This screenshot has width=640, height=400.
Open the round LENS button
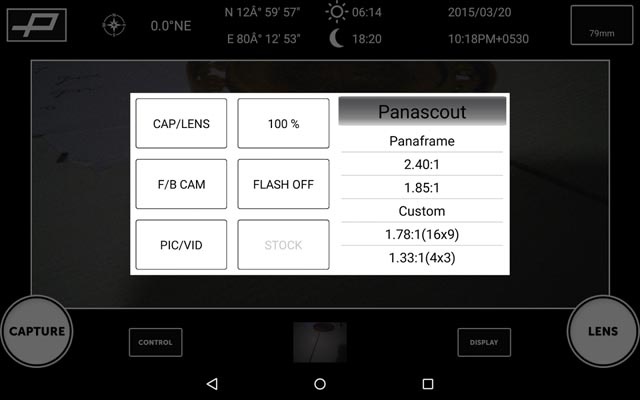(x=602, y=331)
